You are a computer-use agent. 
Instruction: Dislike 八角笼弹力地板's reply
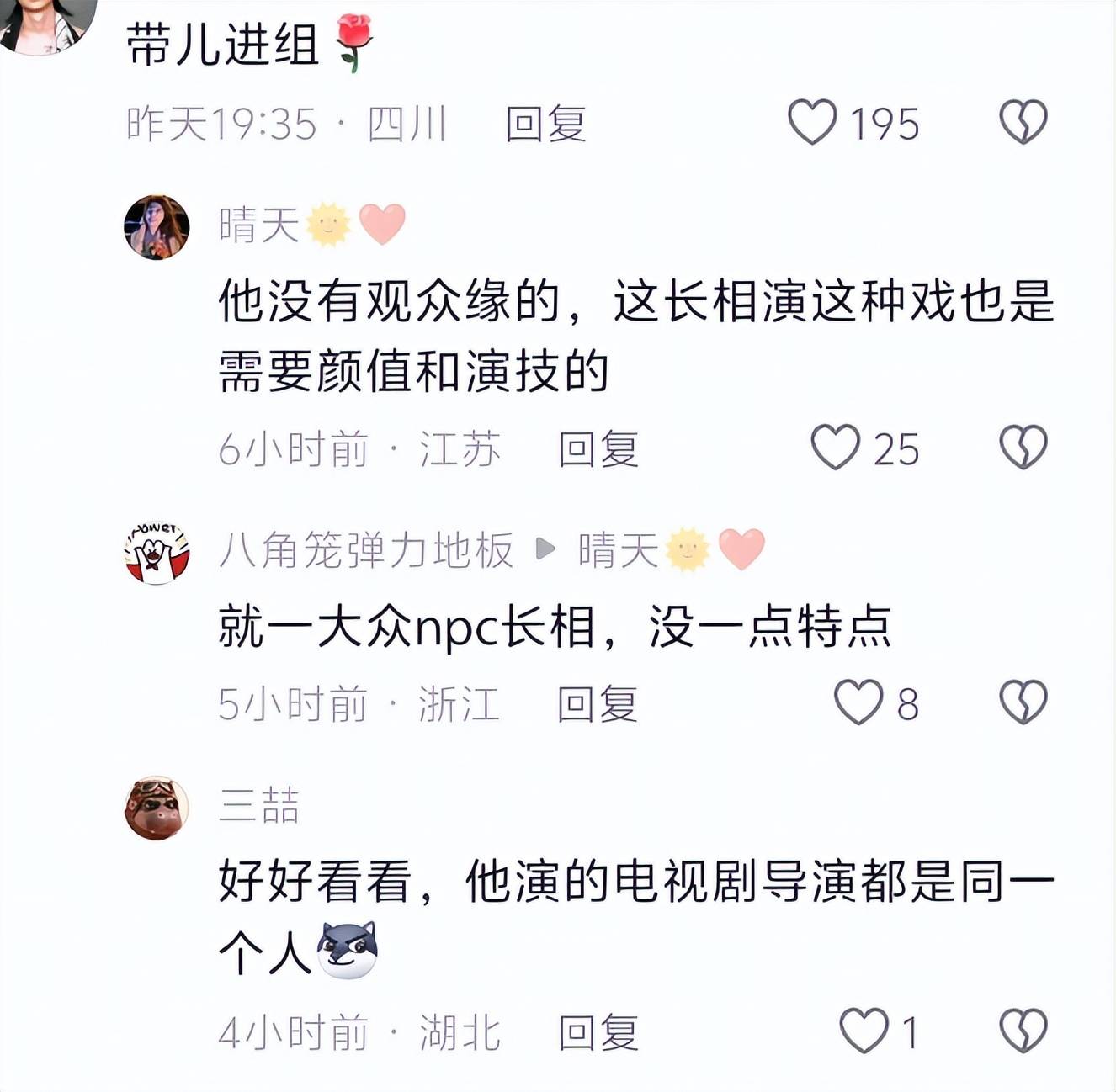point(1023,703)
